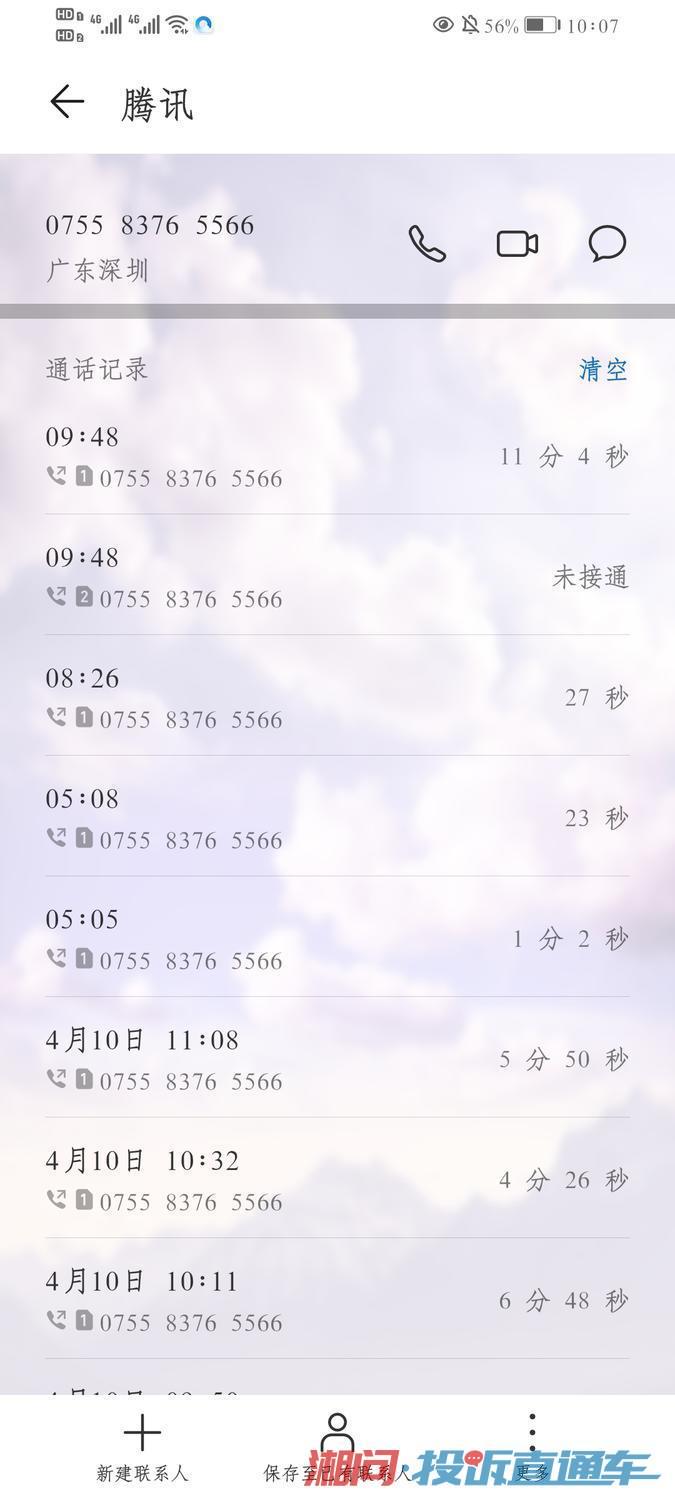Image resolution: width=675 pixels, height=1500 pixels.
Task: Open the 05:05 call record
Action: (x=337, y=938)
